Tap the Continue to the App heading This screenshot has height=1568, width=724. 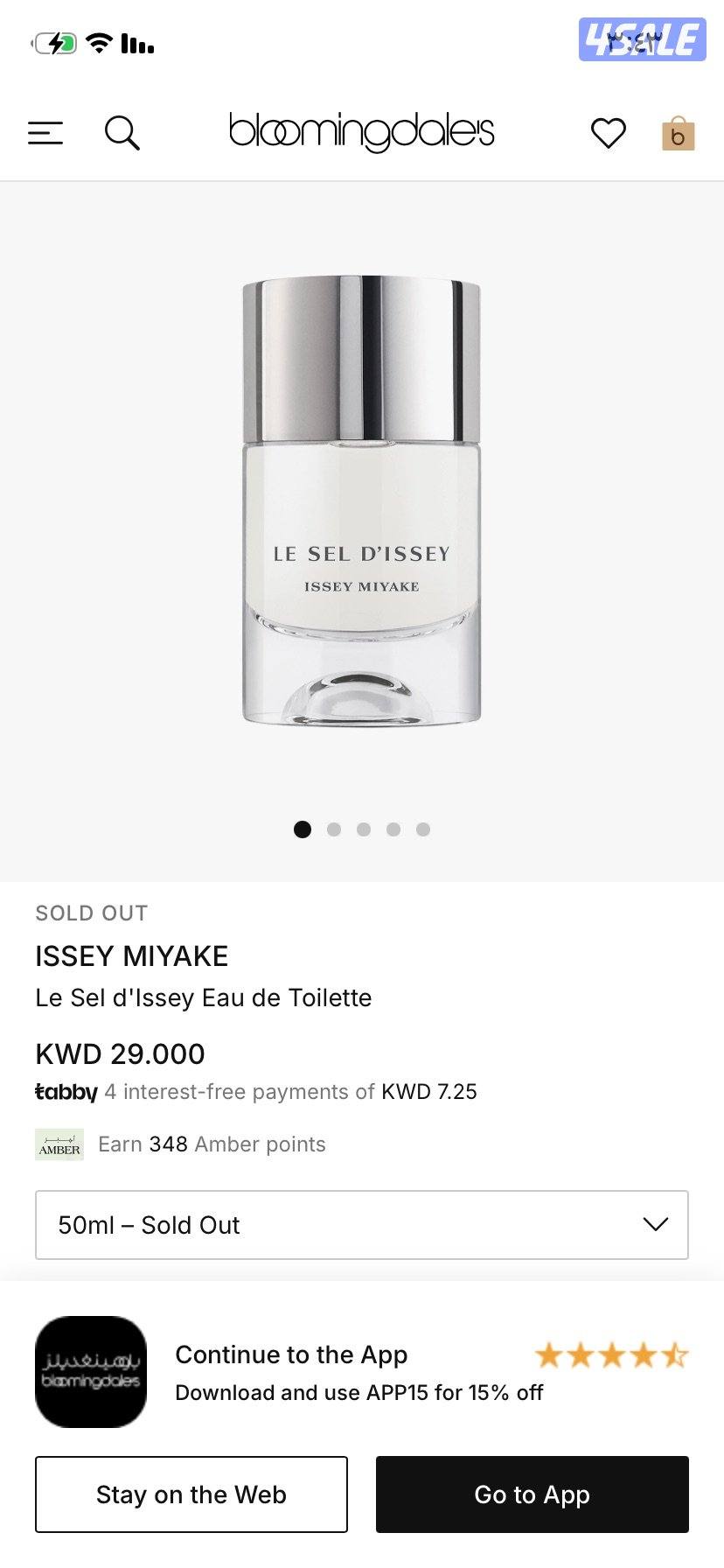pyautogui.click(x=291, y=1354)
